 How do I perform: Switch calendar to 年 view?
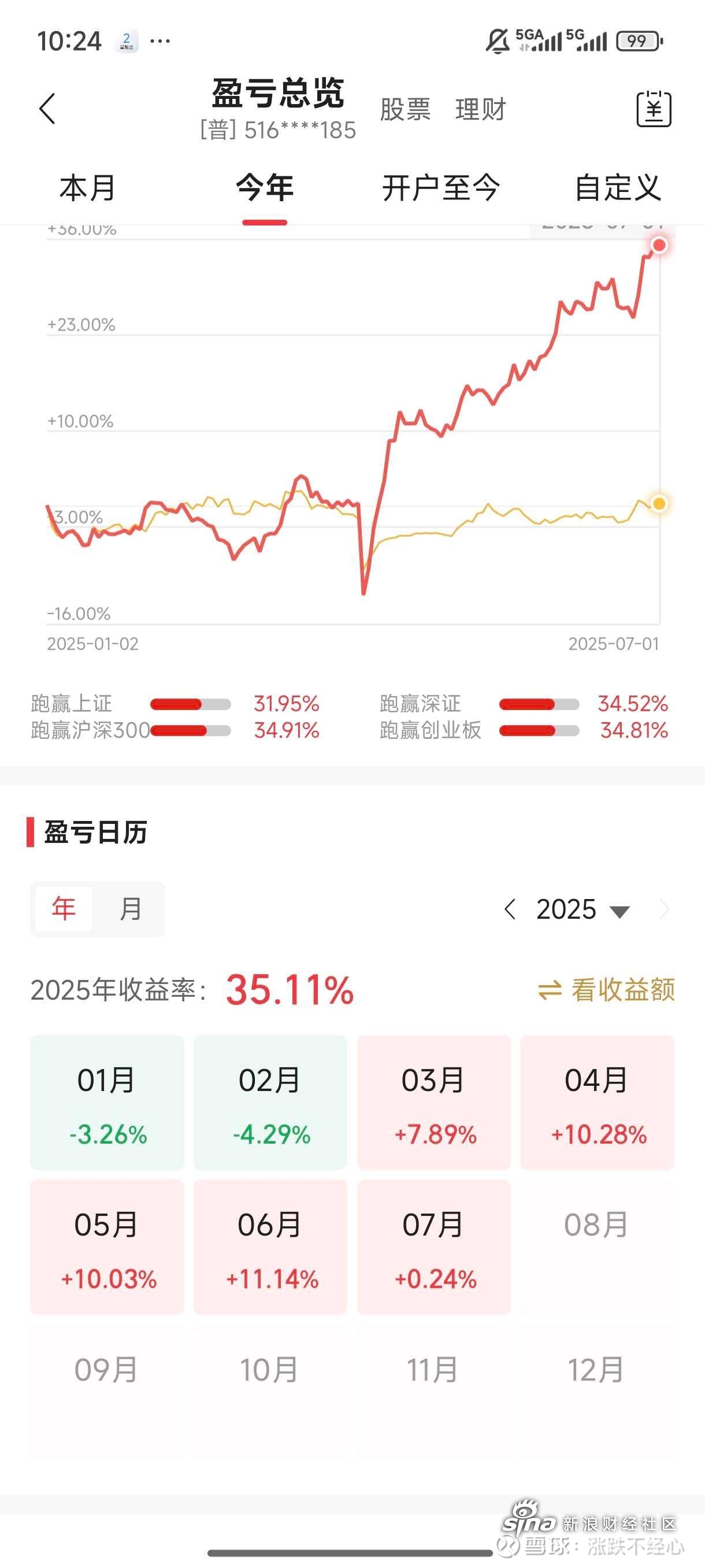[64, 909]
